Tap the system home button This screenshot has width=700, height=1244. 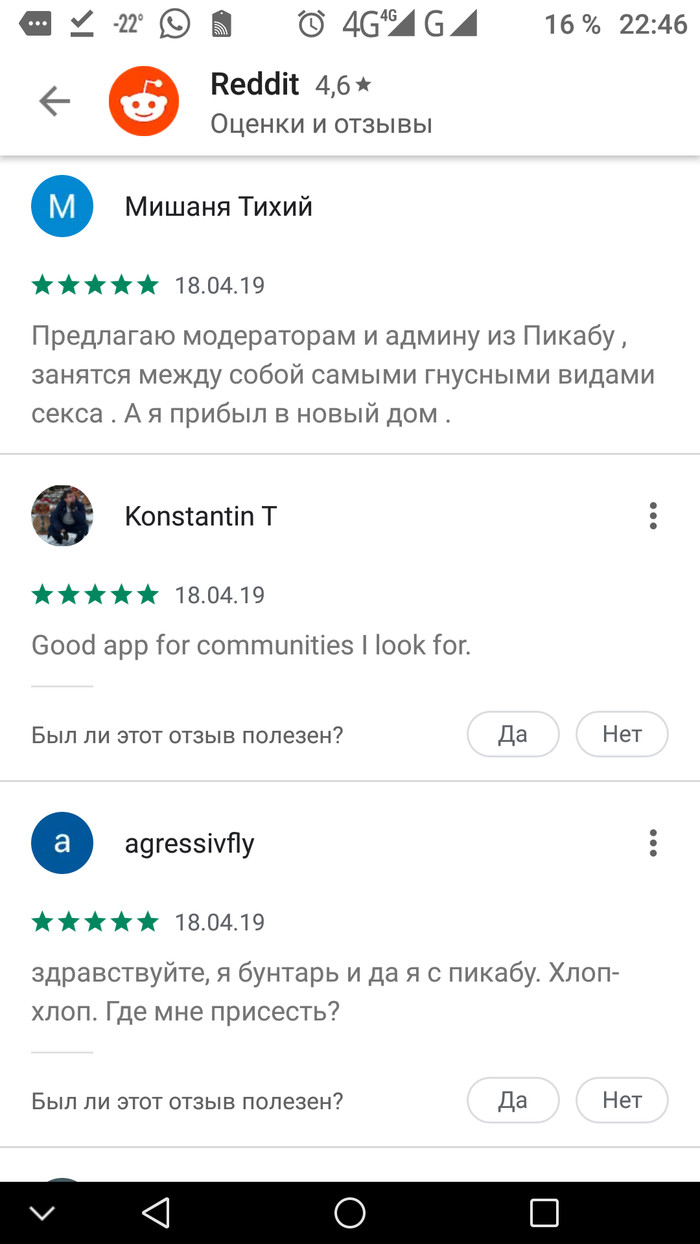click(350, 1213)
